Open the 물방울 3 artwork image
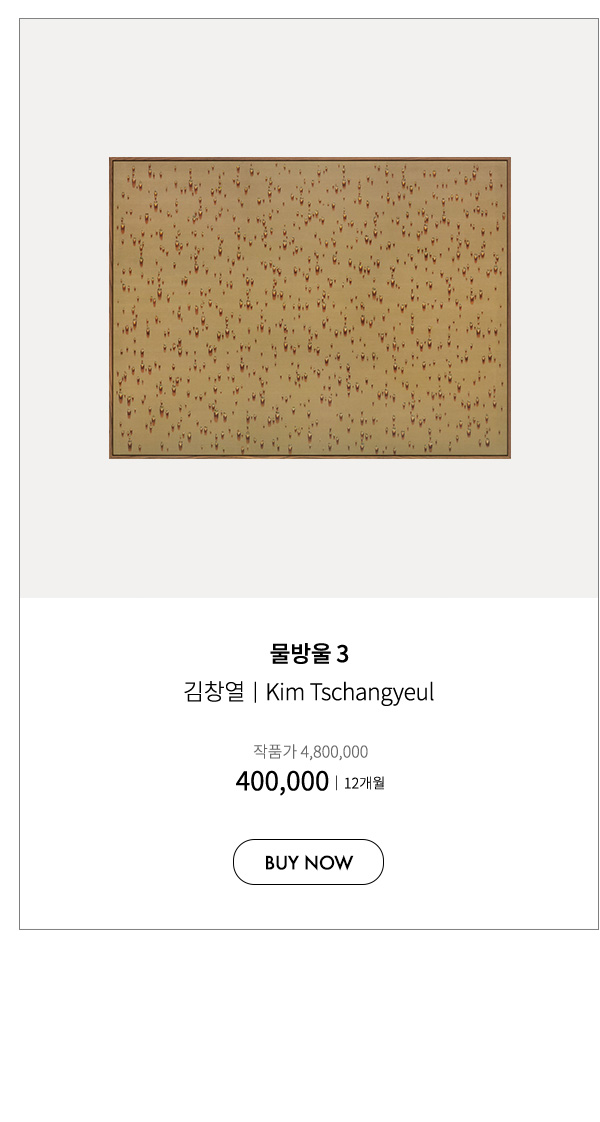 310,308
